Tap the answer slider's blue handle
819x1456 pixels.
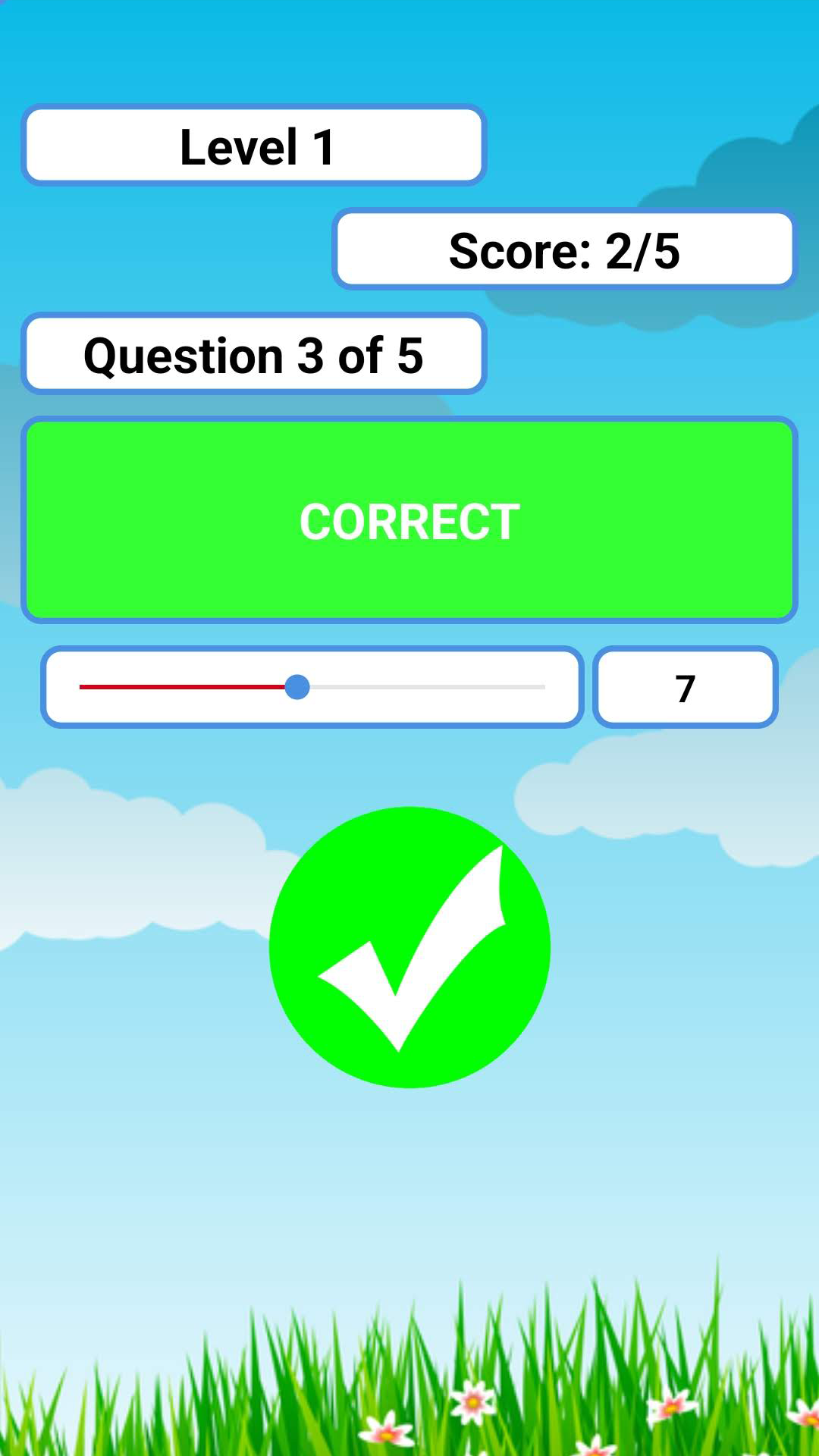297,687
